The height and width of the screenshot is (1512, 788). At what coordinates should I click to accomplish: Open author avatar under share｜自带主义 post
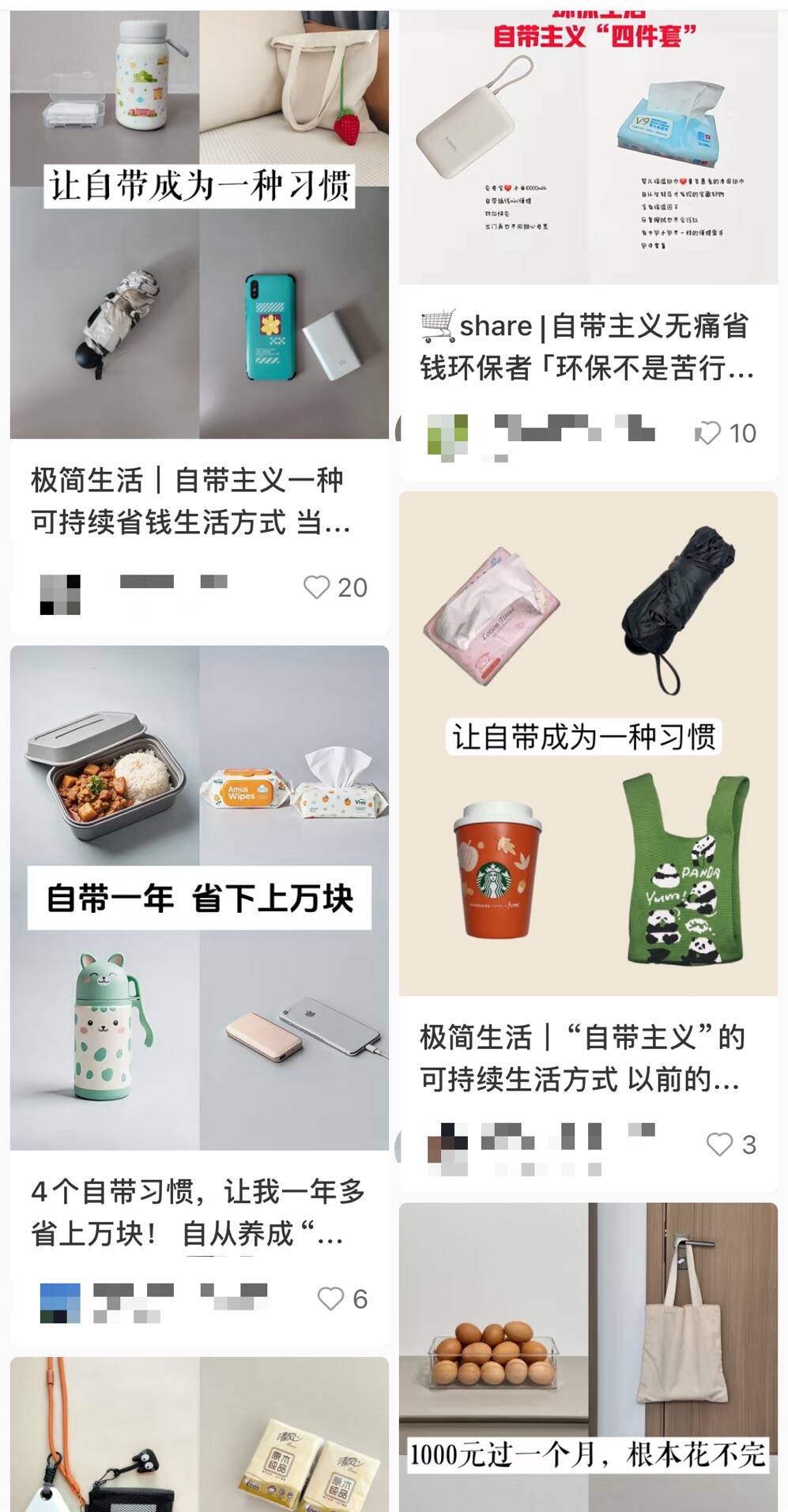[x=447, y=434]
